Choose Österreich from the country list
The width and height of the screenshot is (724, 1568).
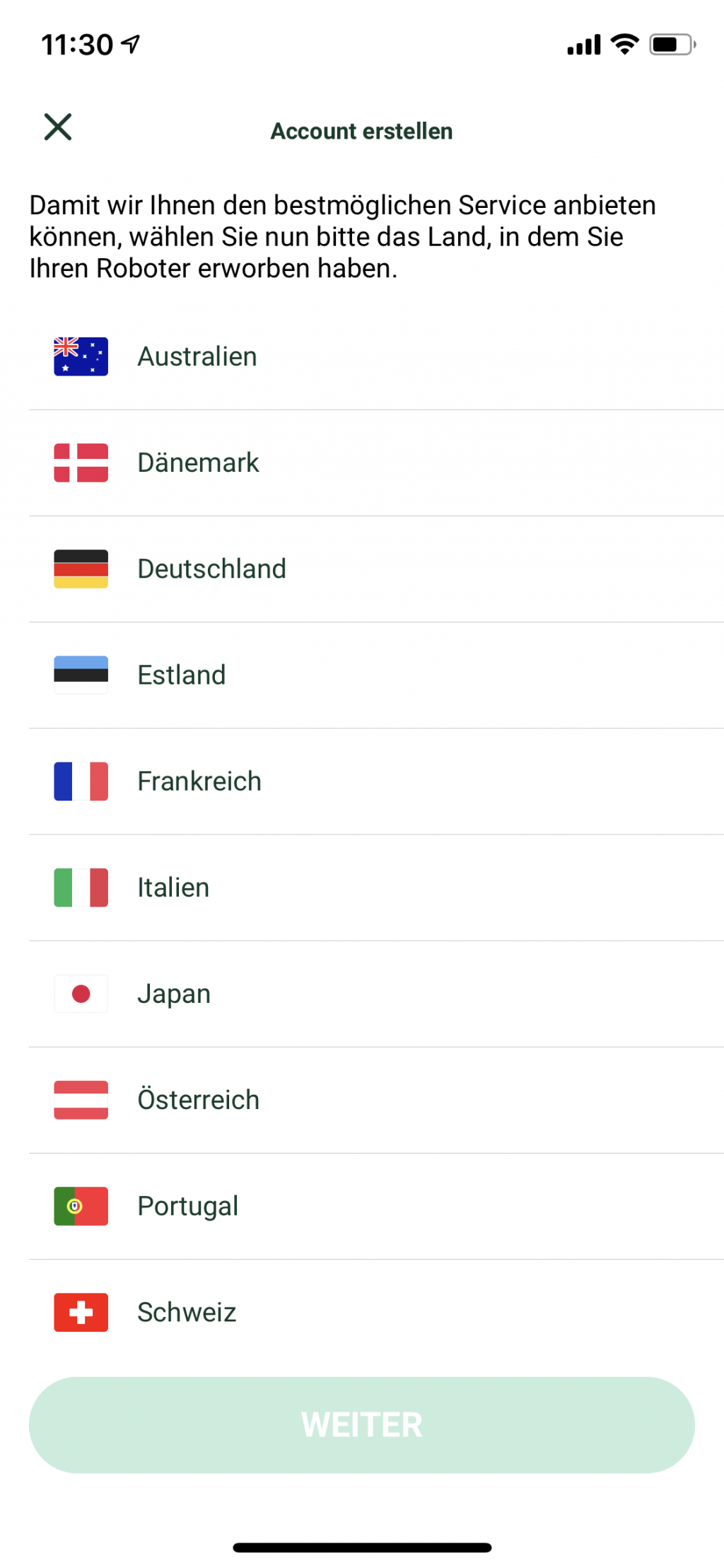(199, 1100)
